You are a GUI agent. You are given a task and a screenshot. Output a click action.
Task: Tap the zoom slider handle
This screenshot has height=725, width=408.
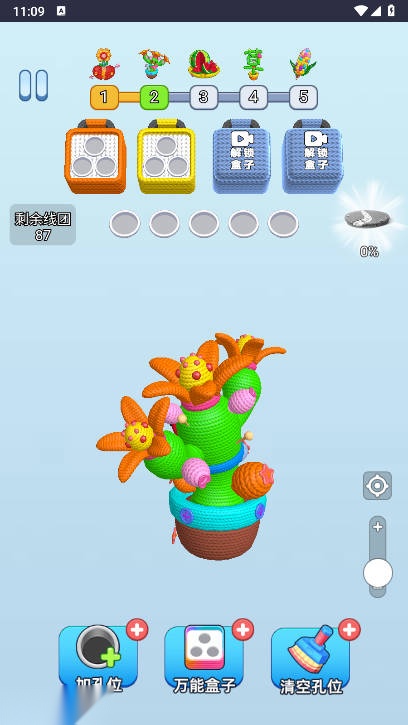[378, 573]
